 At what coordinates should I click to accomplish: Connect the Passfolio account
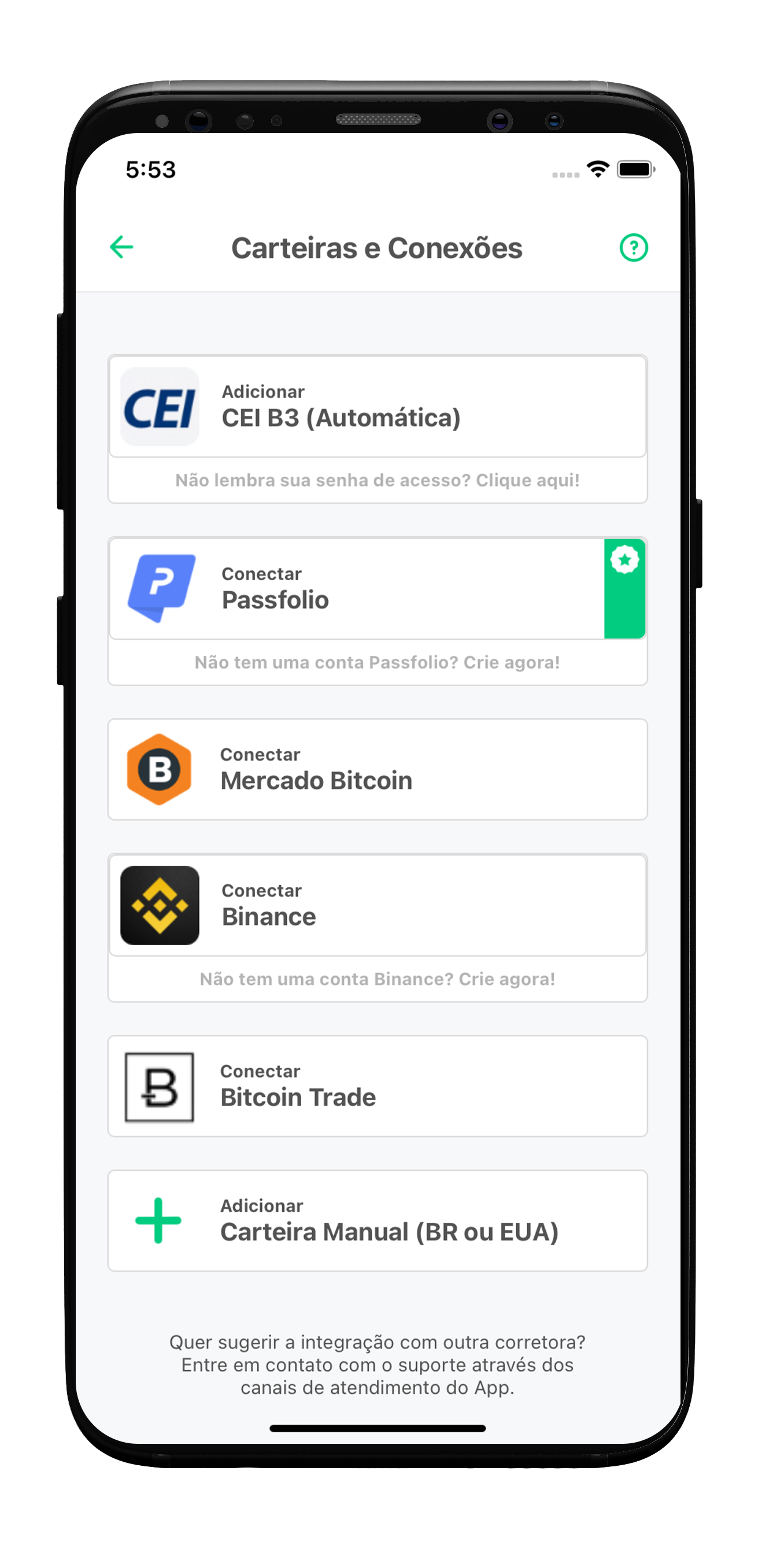(x=359, y=589)
